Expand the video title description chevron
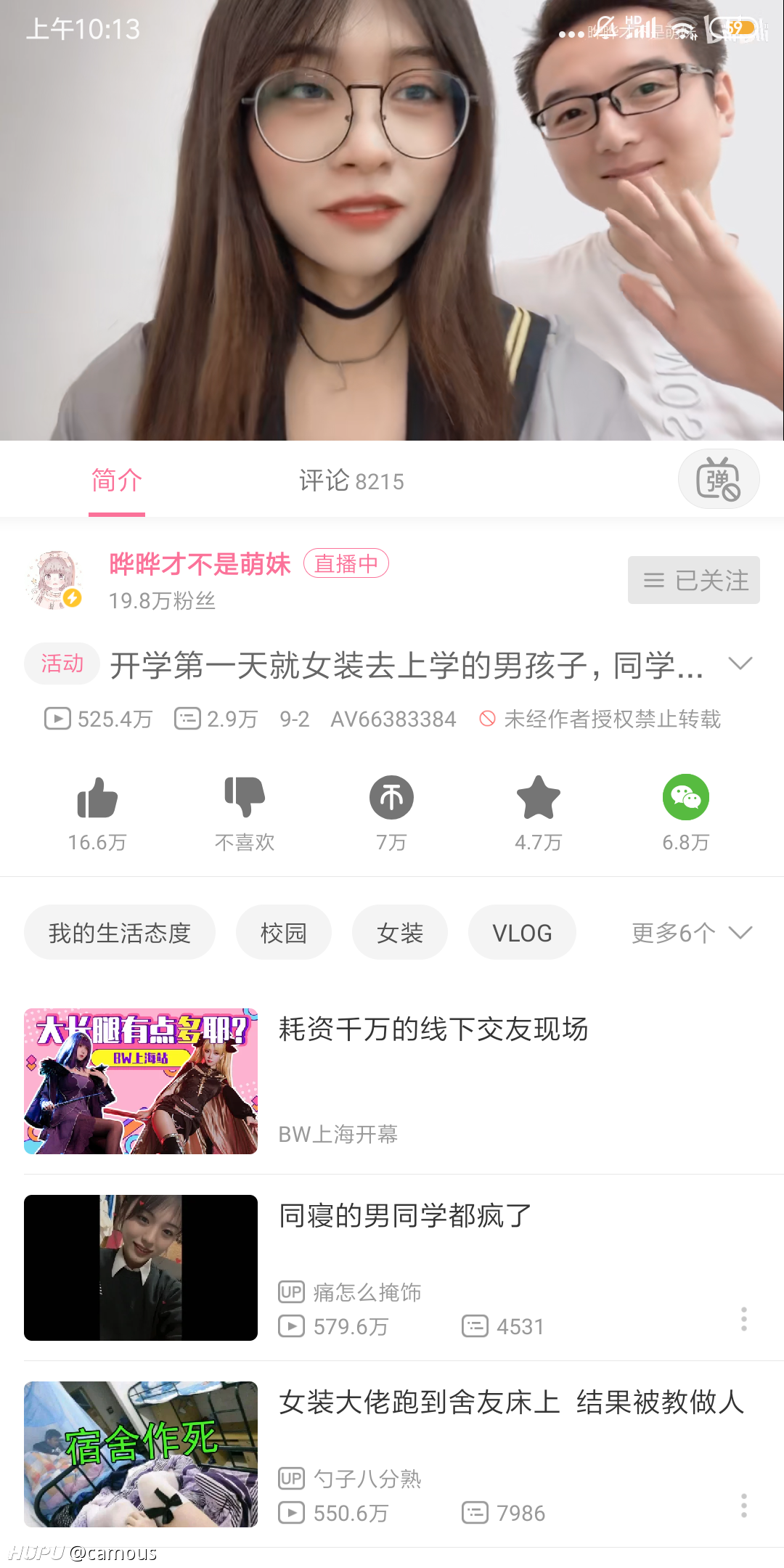The width and height of the screenshot is (784, 1568). [740, 663]
